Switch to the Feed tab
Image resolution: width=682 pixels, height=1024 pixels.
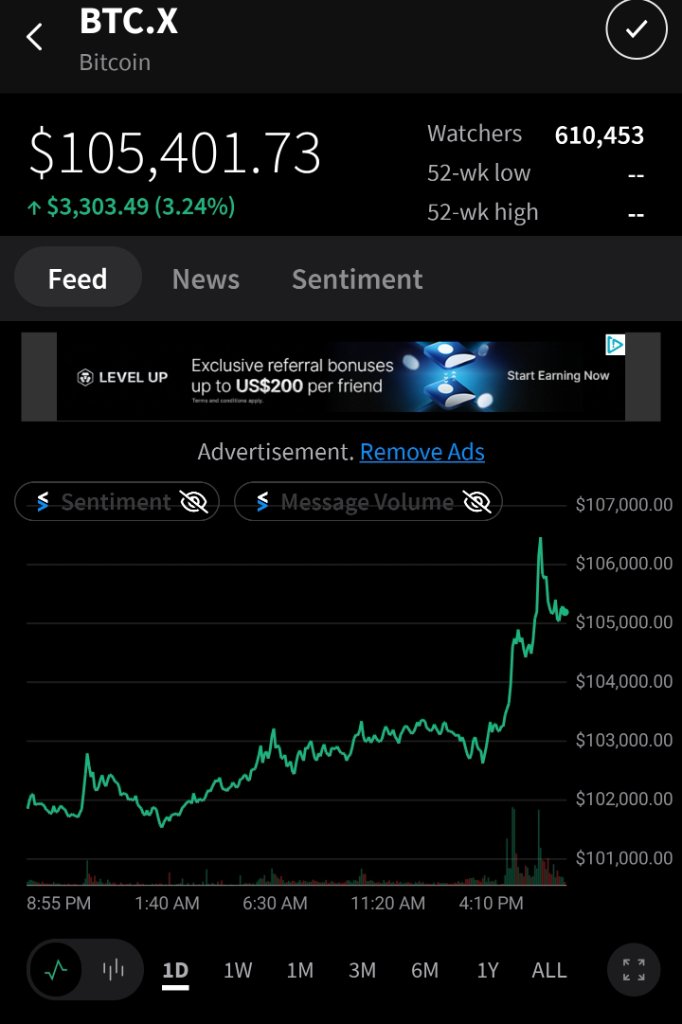pos(78,278)
